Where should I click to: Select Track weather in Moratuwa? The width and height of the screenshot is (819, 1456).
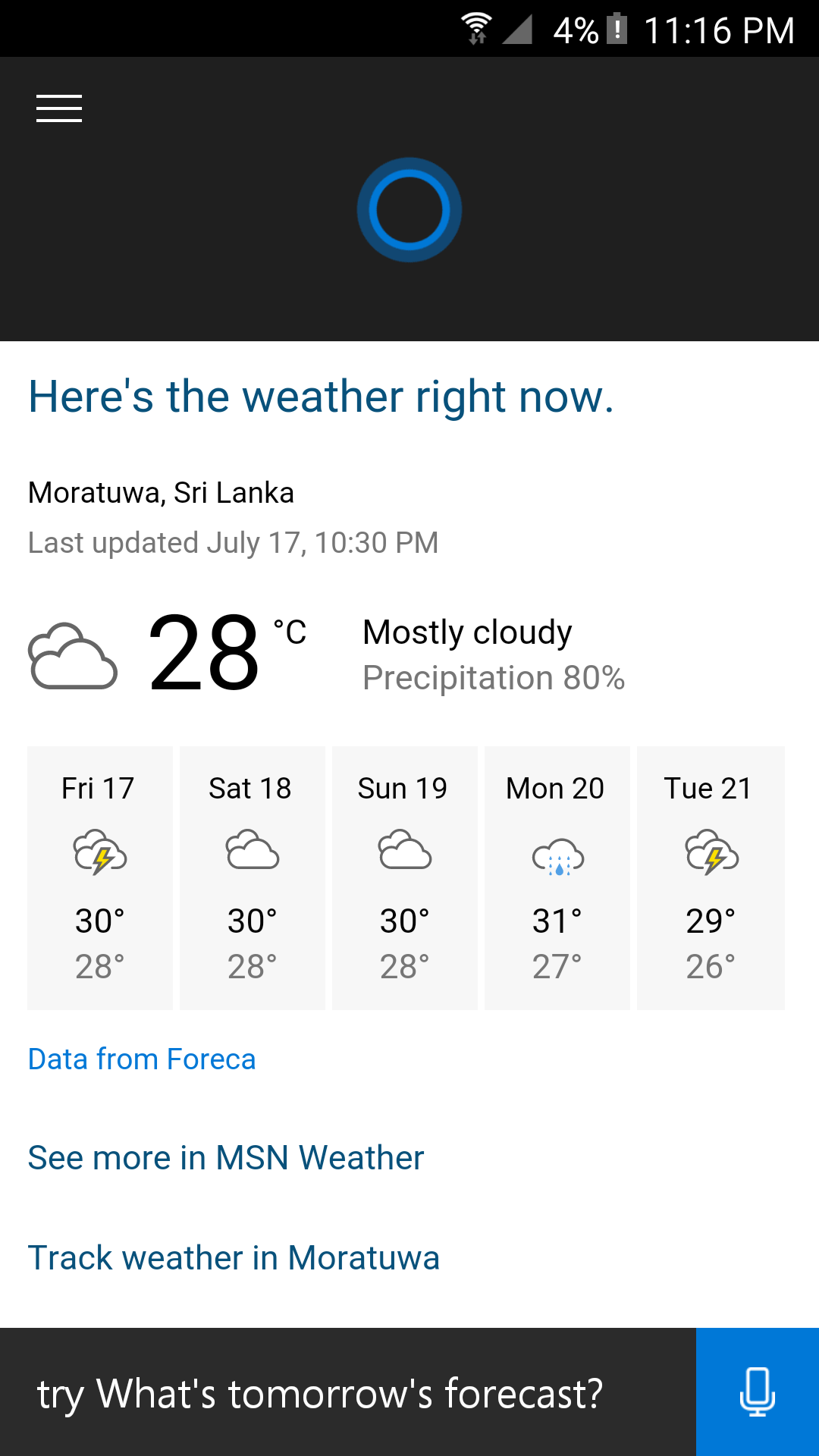click(x=234, y=1258)
